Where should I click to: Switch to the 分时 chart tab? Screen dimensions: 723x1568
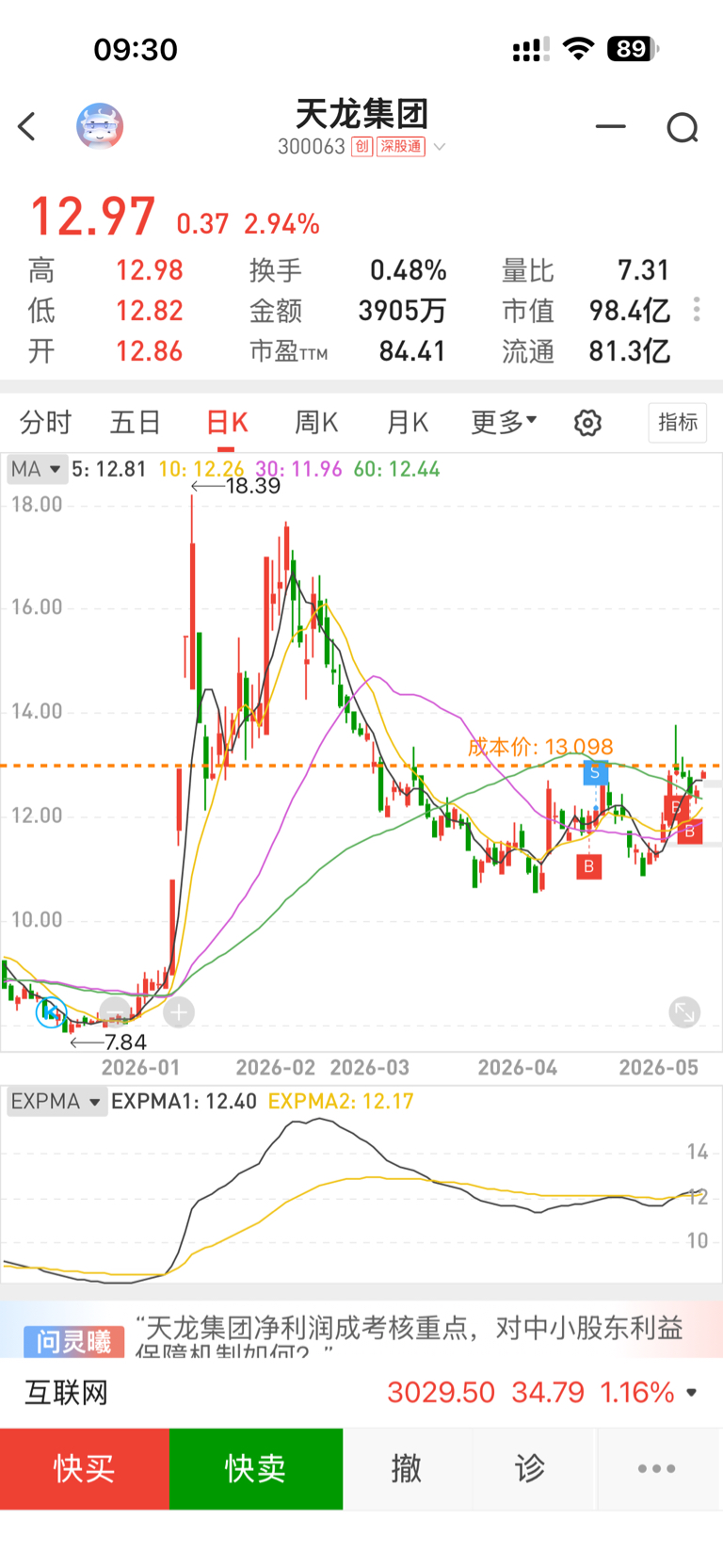coord(45,423)
